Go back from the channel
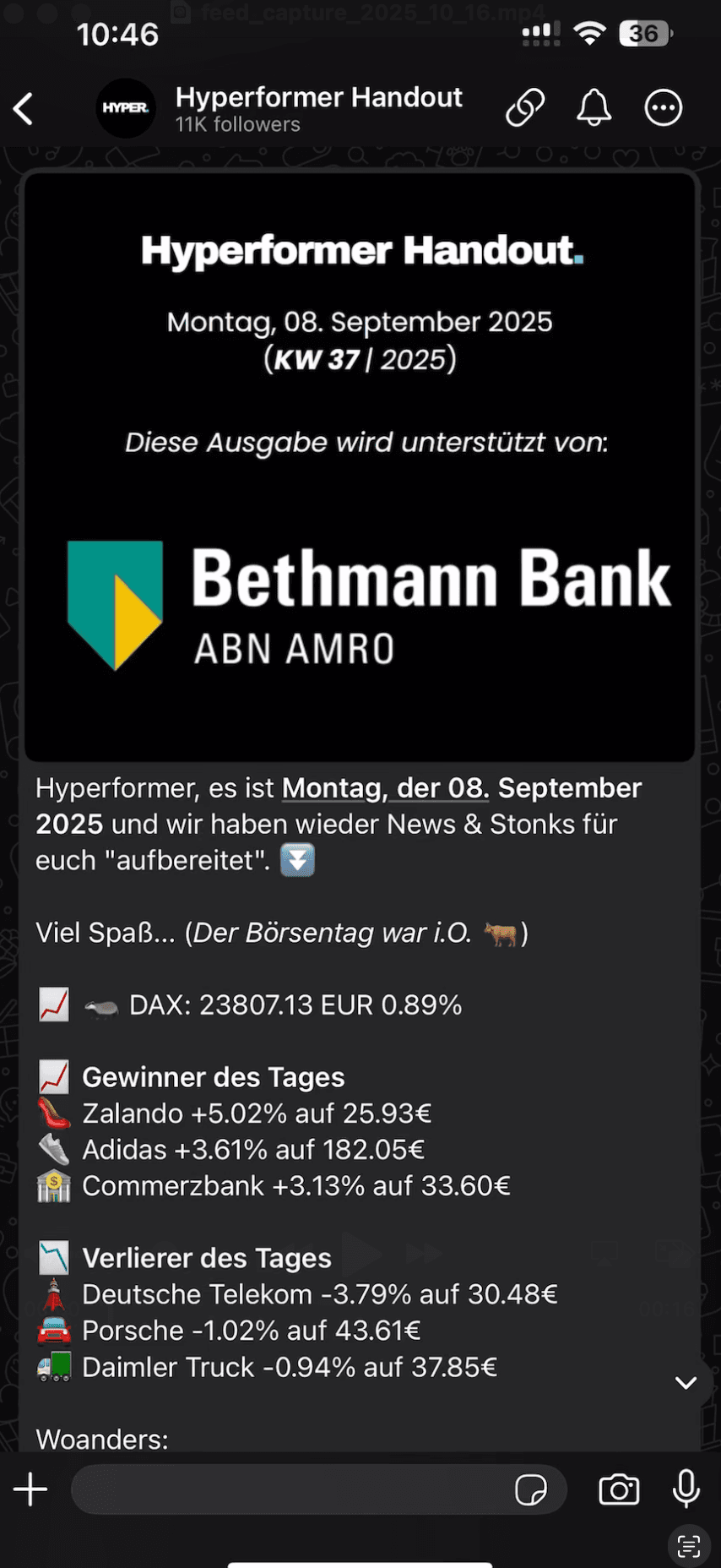 [x=24, y=109]
